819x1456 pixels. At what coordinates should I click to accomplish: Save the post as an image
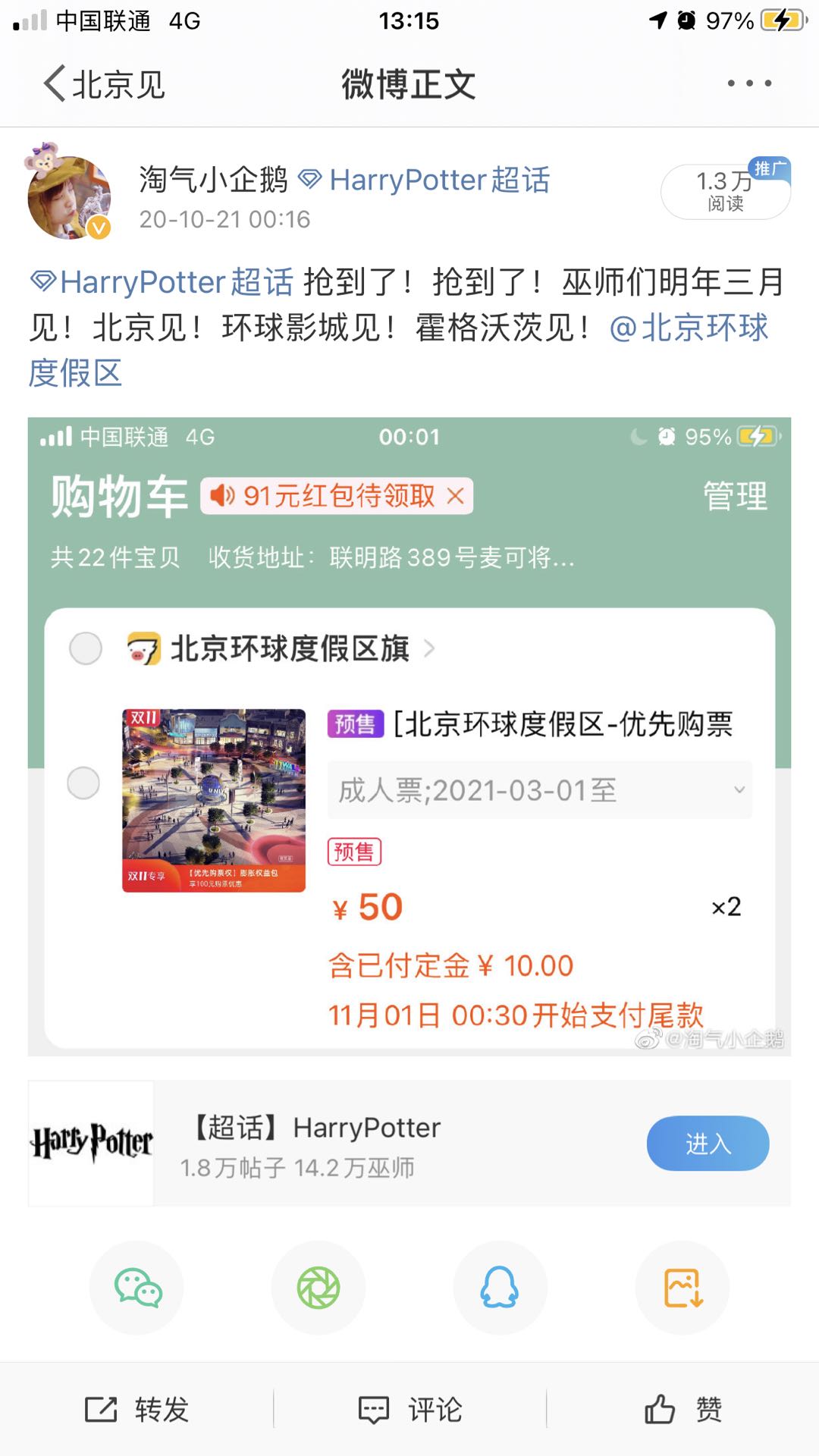pyautogui.click(x=682, y=1288)
